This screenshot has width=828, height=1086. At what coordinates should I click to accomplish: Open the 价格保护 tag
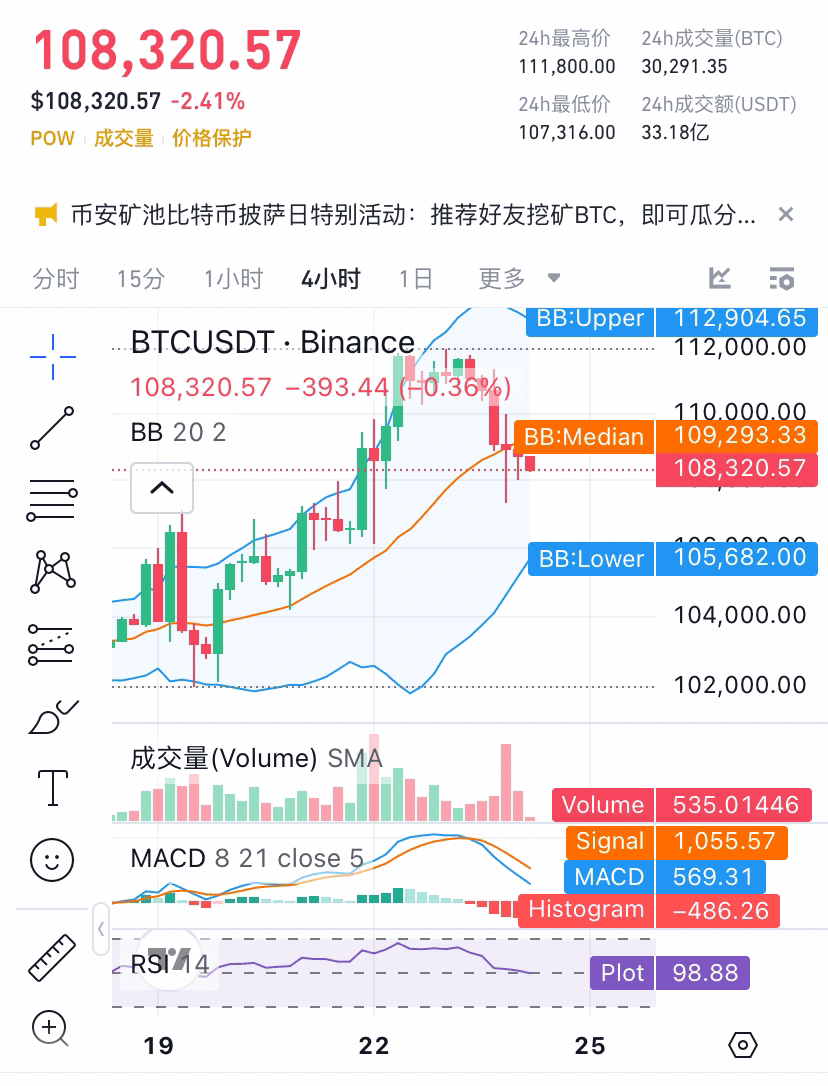[212, 138]
